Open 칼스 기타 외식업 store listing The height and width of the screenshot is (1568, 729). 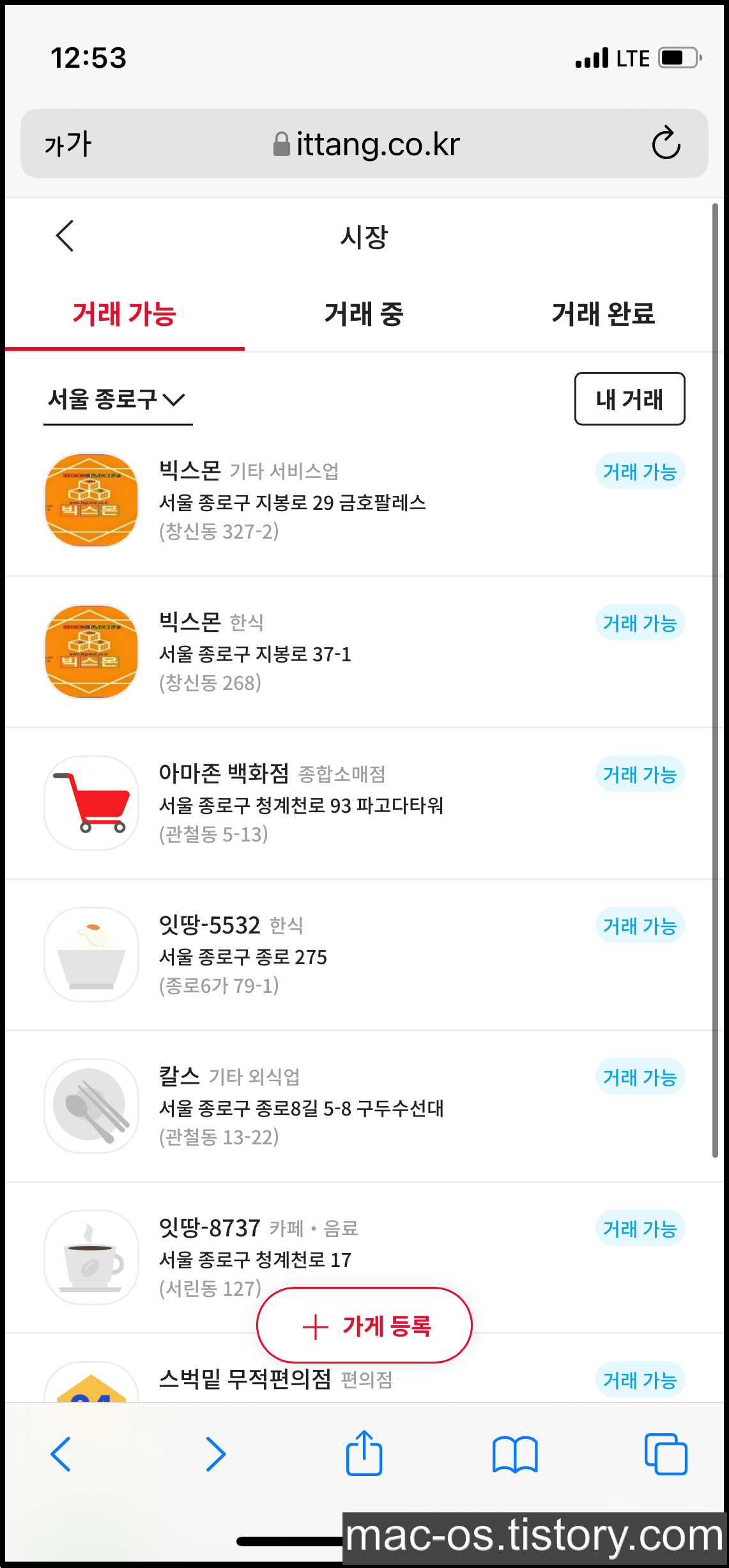[x=300, y=1107]
